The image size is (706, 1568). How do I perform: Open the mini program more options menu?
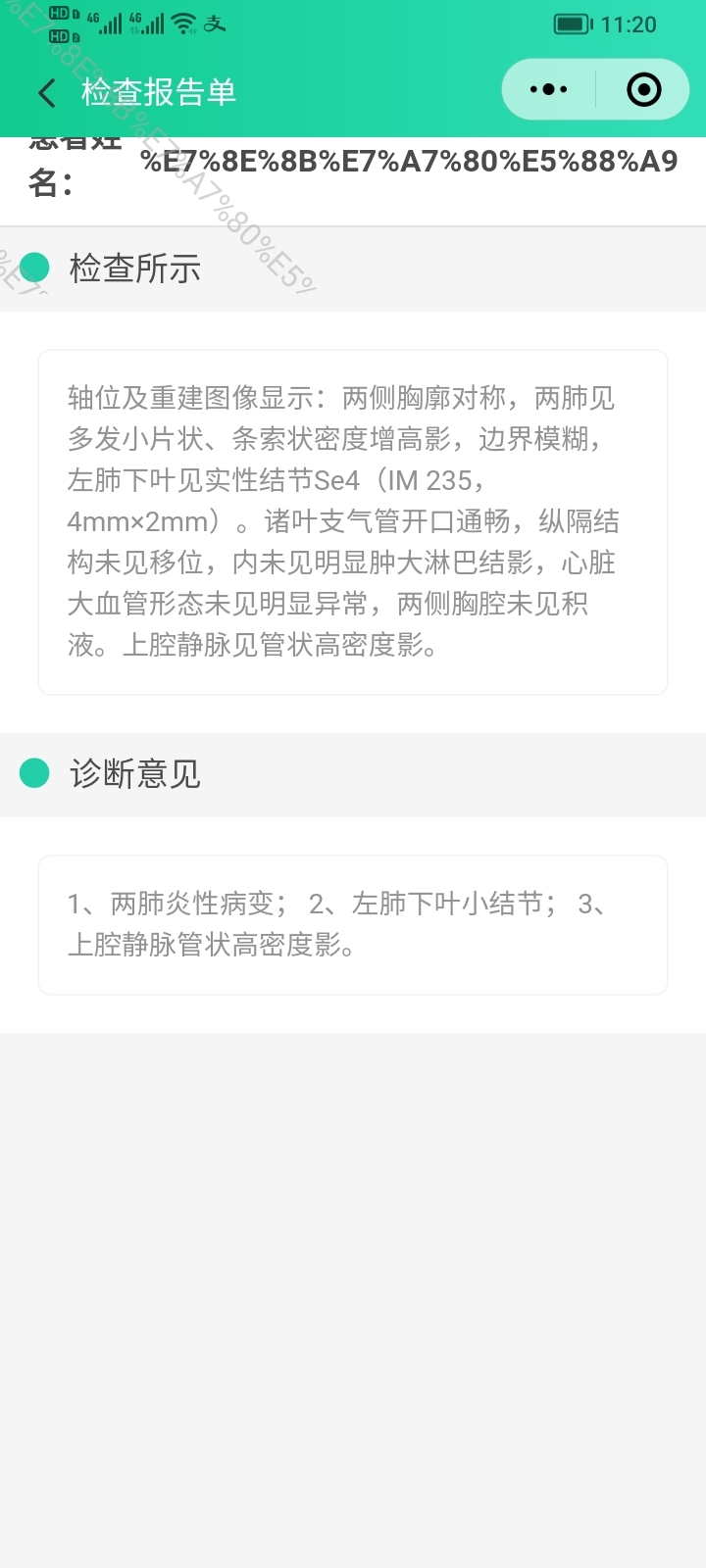tap(548, 90)
